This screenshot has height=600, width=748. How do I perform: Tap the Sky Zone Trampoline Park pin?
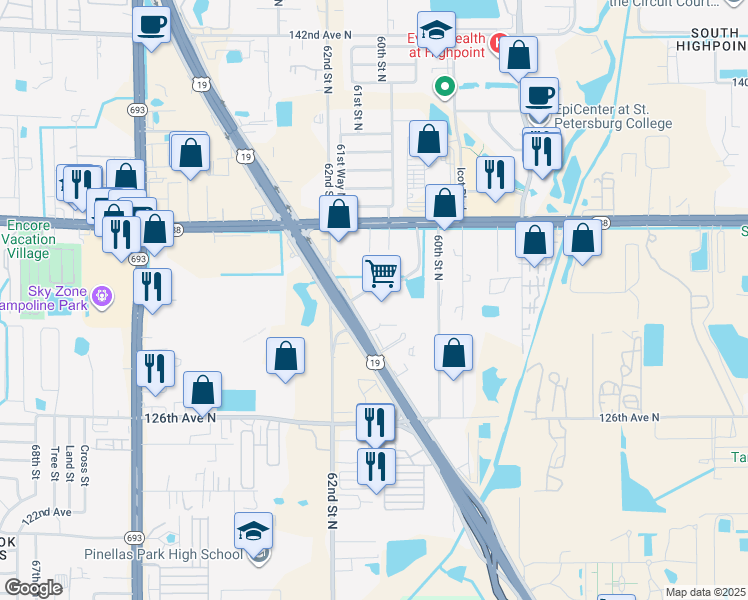point(100,296)
